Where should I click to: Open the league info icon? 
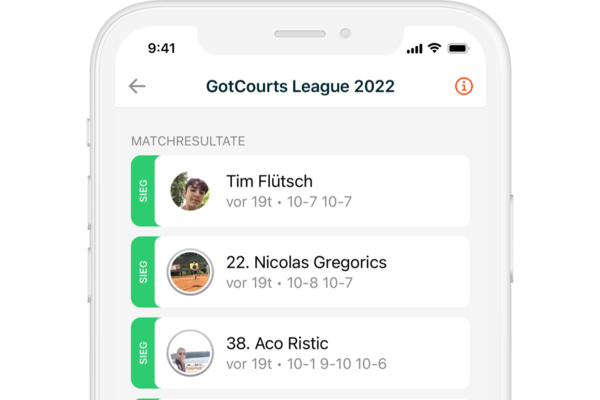coord(463,86)
